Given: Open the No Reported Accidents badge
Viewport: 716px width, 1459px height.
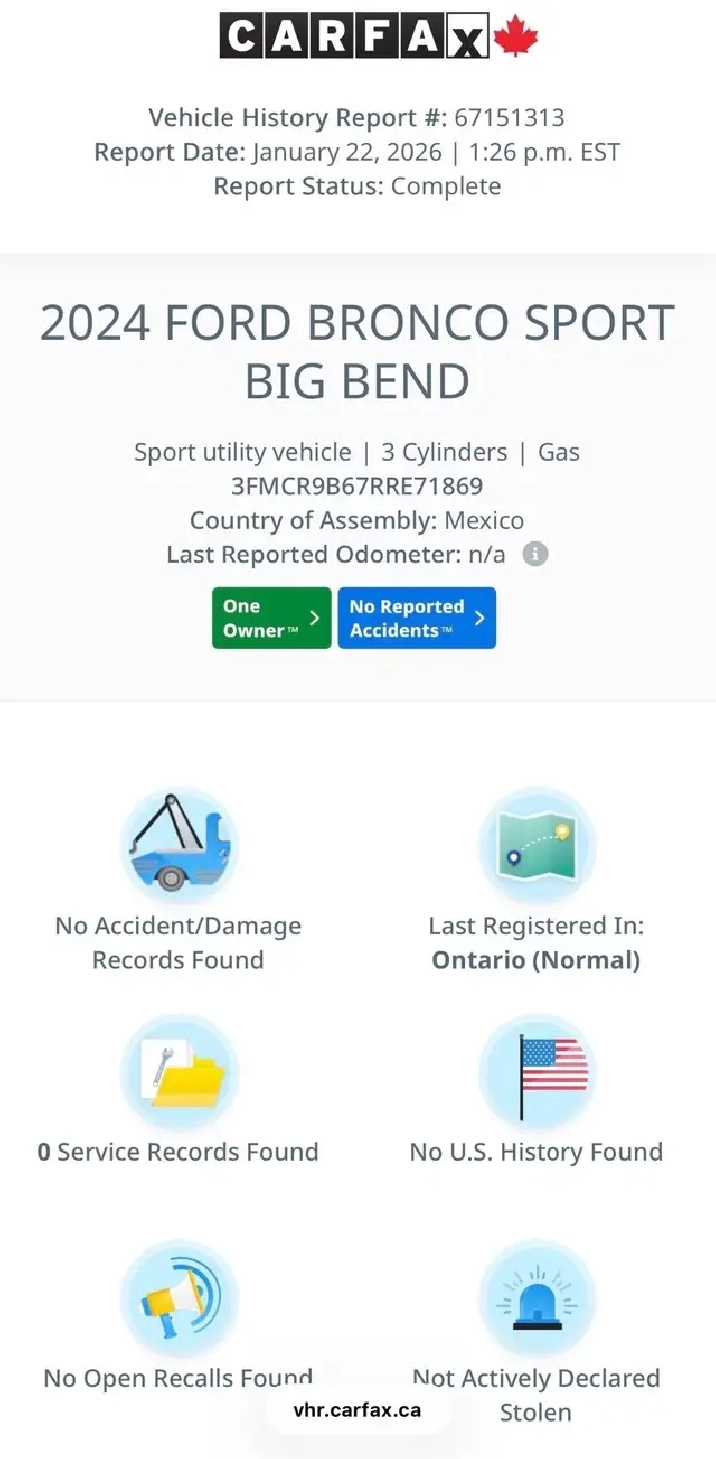Looking at the screenshot, I should coord(416,618).
